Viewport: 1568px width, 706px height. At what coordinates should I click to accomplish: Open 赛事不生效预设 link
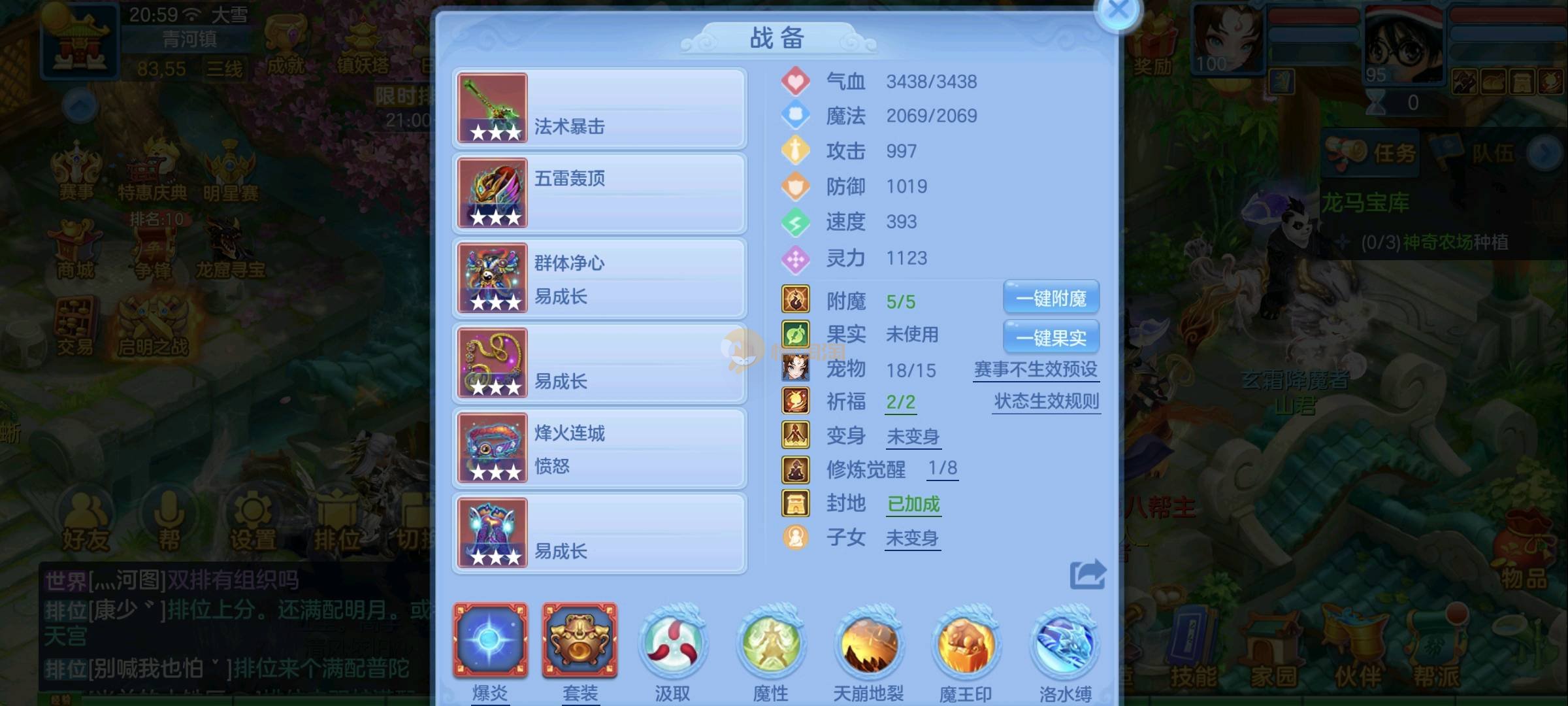coord(1036,369)
